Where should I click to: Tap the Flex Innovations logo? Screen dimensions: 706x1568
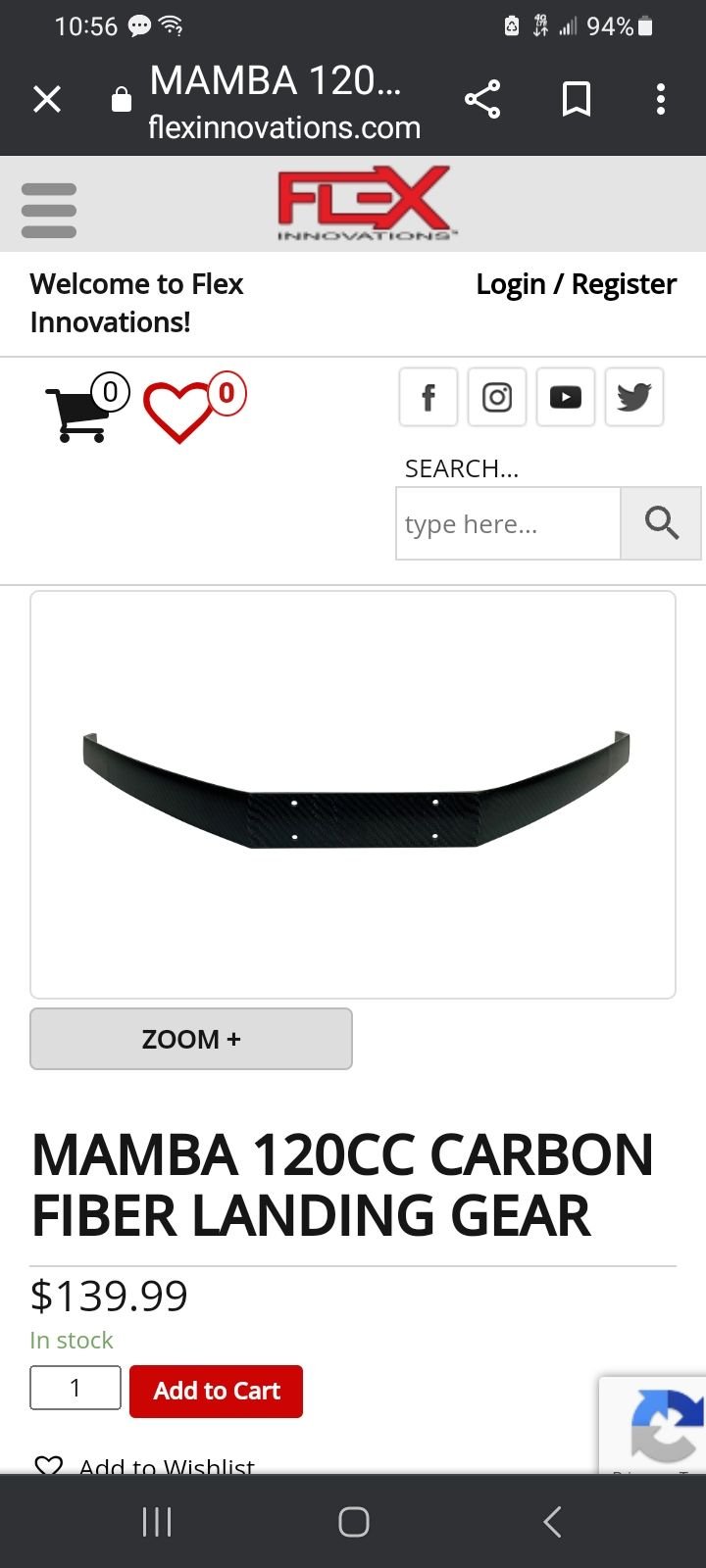pos(365,204)
